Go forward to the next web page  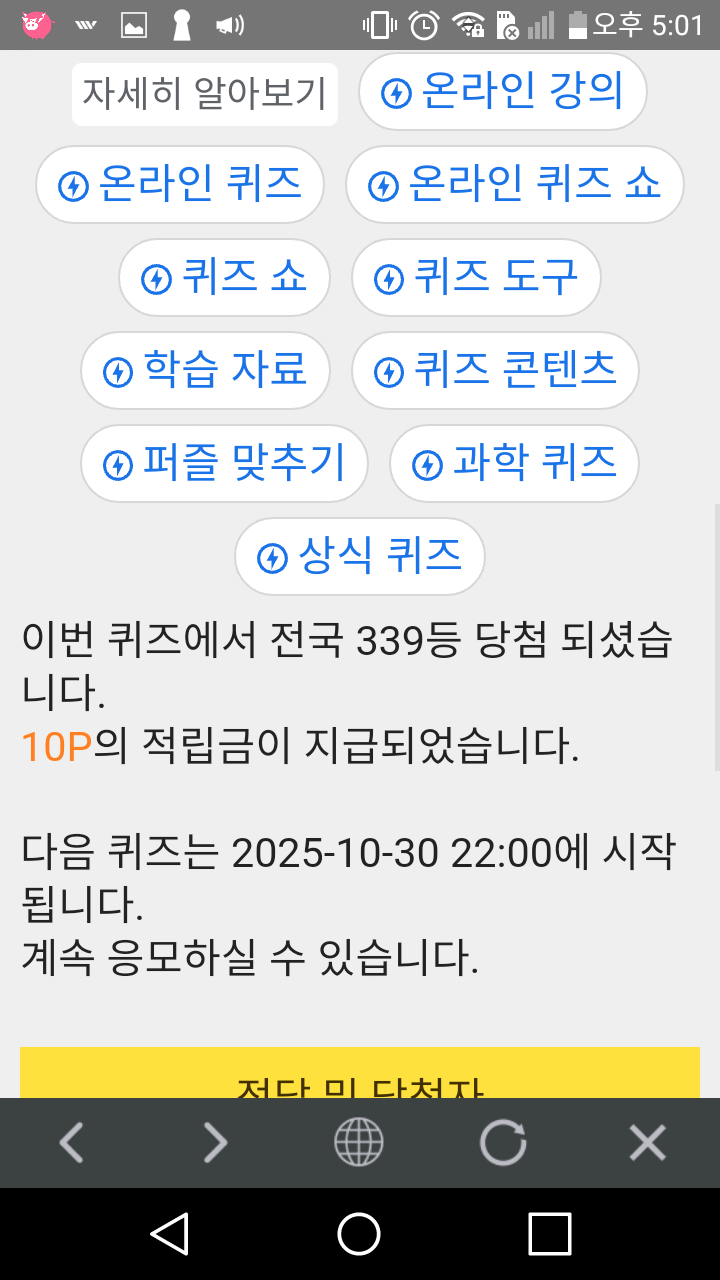coord(215,1142)
